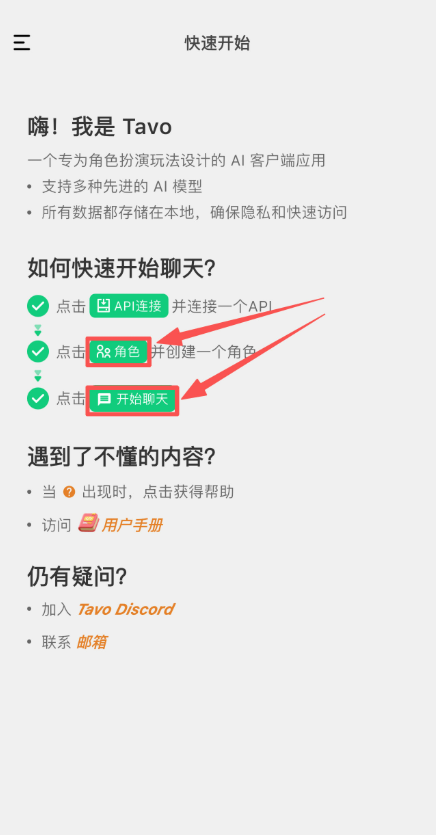Image resolution: width=436 pixels, height=835 pixels.
Task: Tap the 开始聊天 button
Action: point(132,399)
